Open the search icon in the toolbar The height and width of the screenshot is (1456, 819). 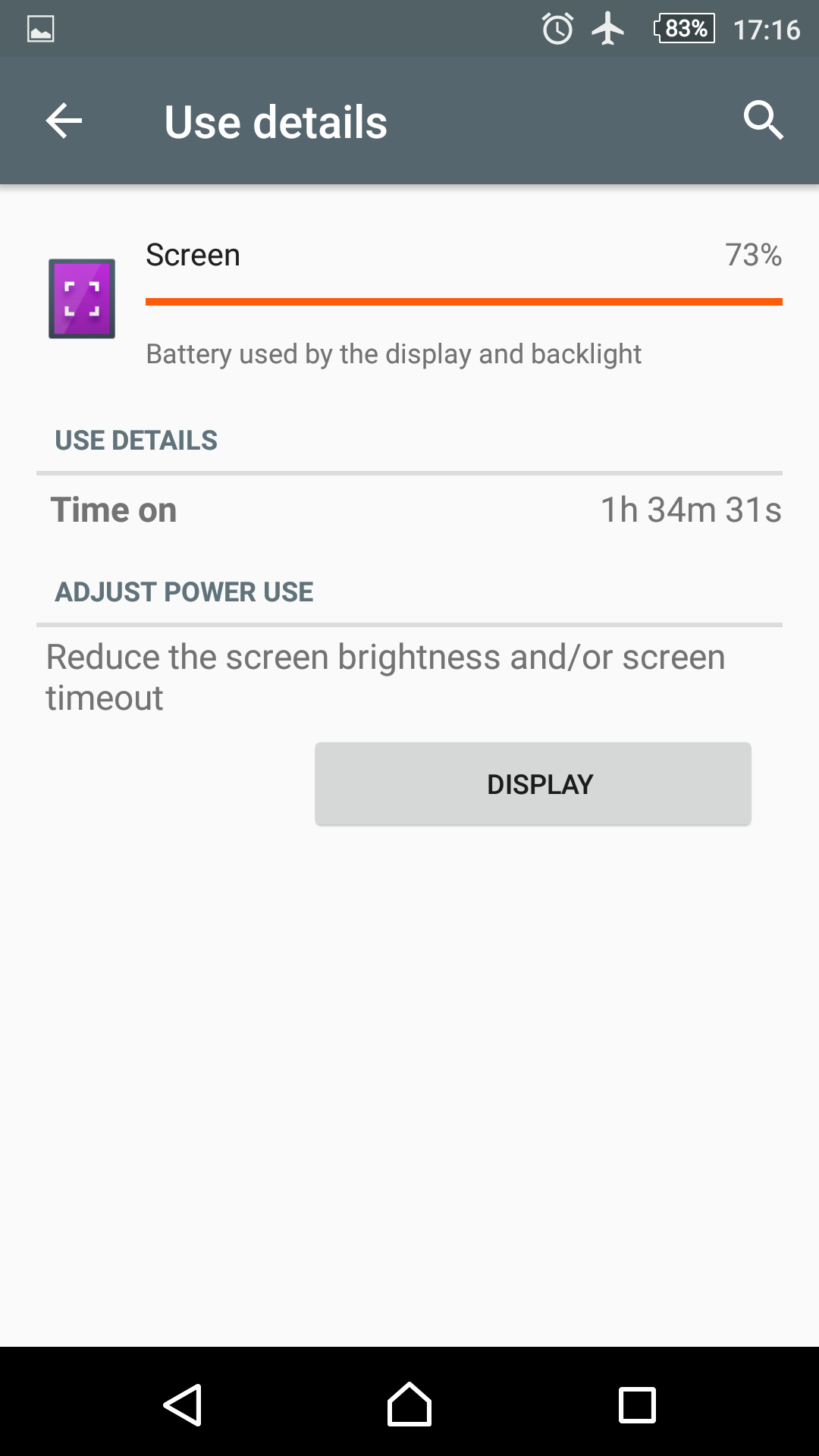(x=763, y=121)
